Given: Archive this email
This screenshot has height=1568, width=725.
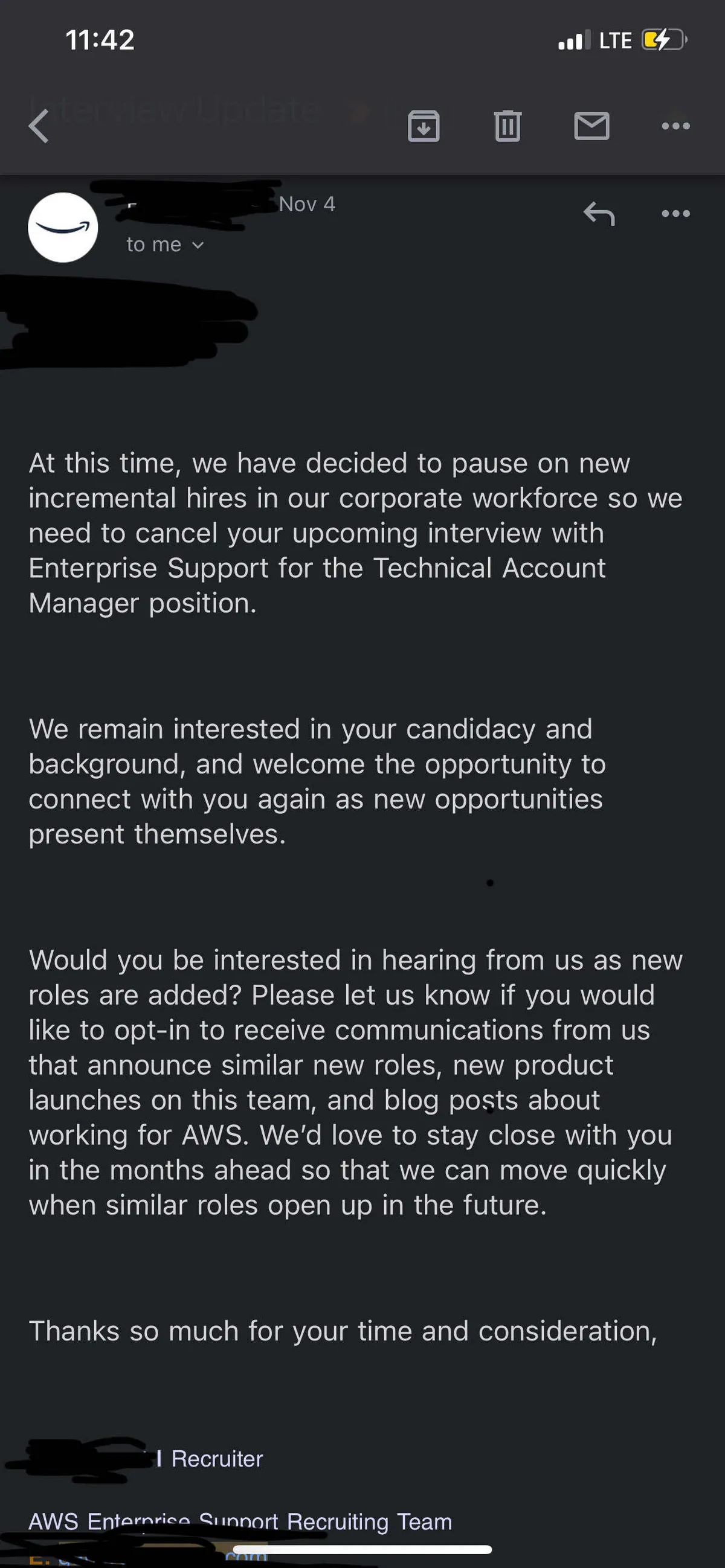Looking at the screenshot, I should pos(424,126).
